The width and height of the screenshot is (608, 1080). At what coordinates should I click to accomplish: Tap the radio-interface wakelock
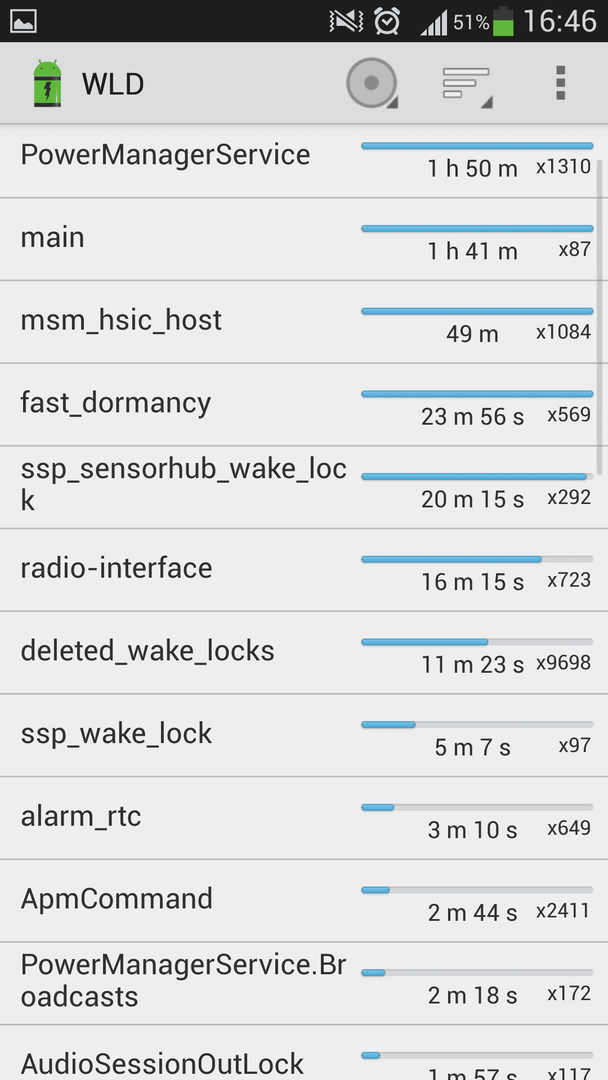[304, 570]
